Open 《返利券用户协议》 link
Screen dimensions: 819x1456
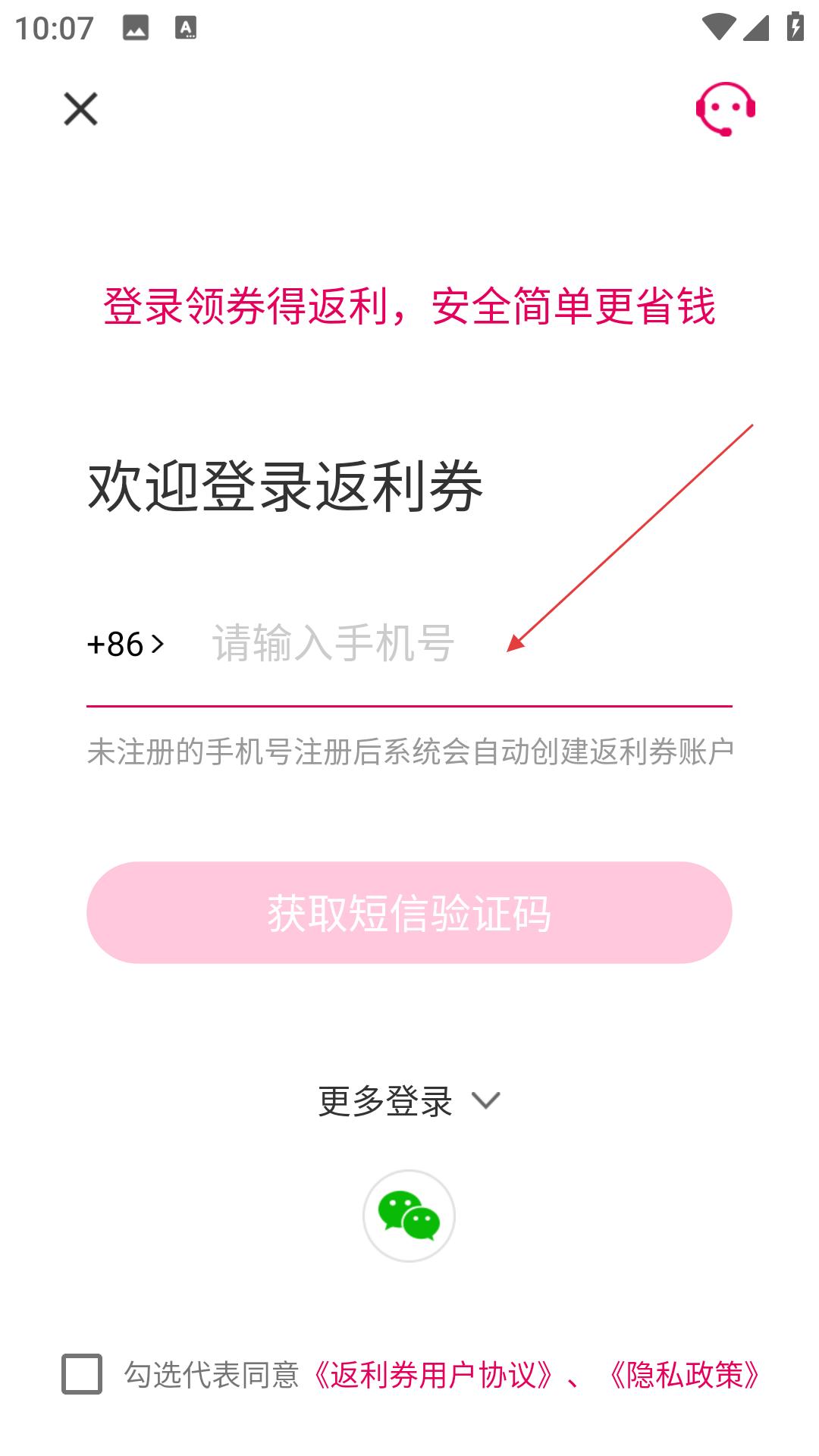pyautogui.click(x=432, y=1375)
